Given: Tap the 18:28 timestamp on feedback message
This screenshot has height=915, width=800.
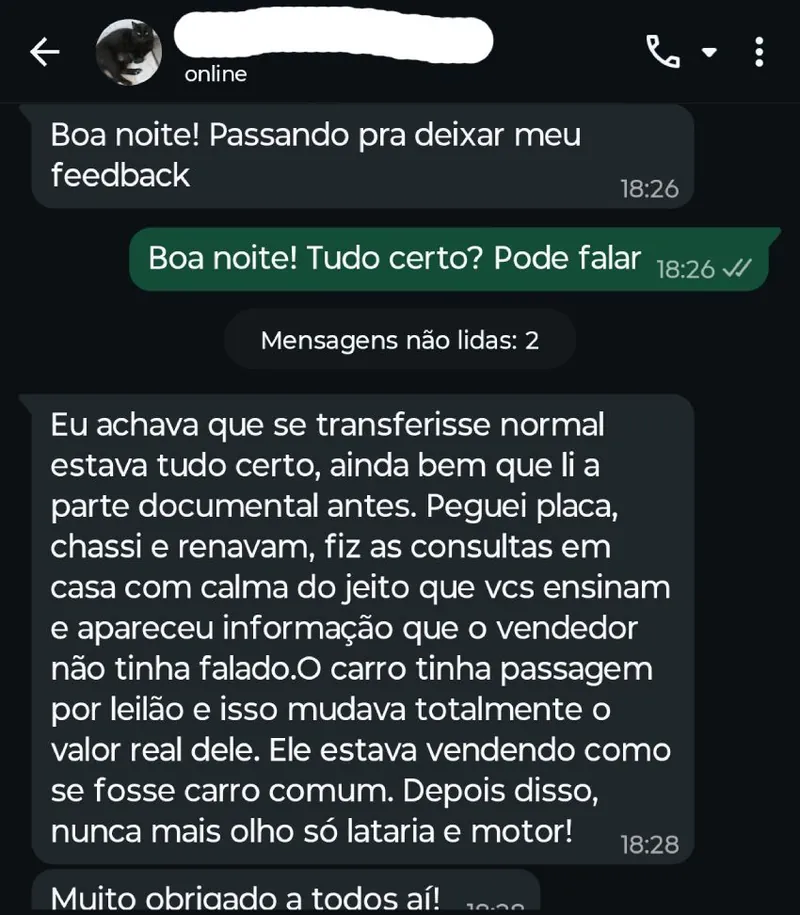Looking at the screenshot, I should click(651, 843).
